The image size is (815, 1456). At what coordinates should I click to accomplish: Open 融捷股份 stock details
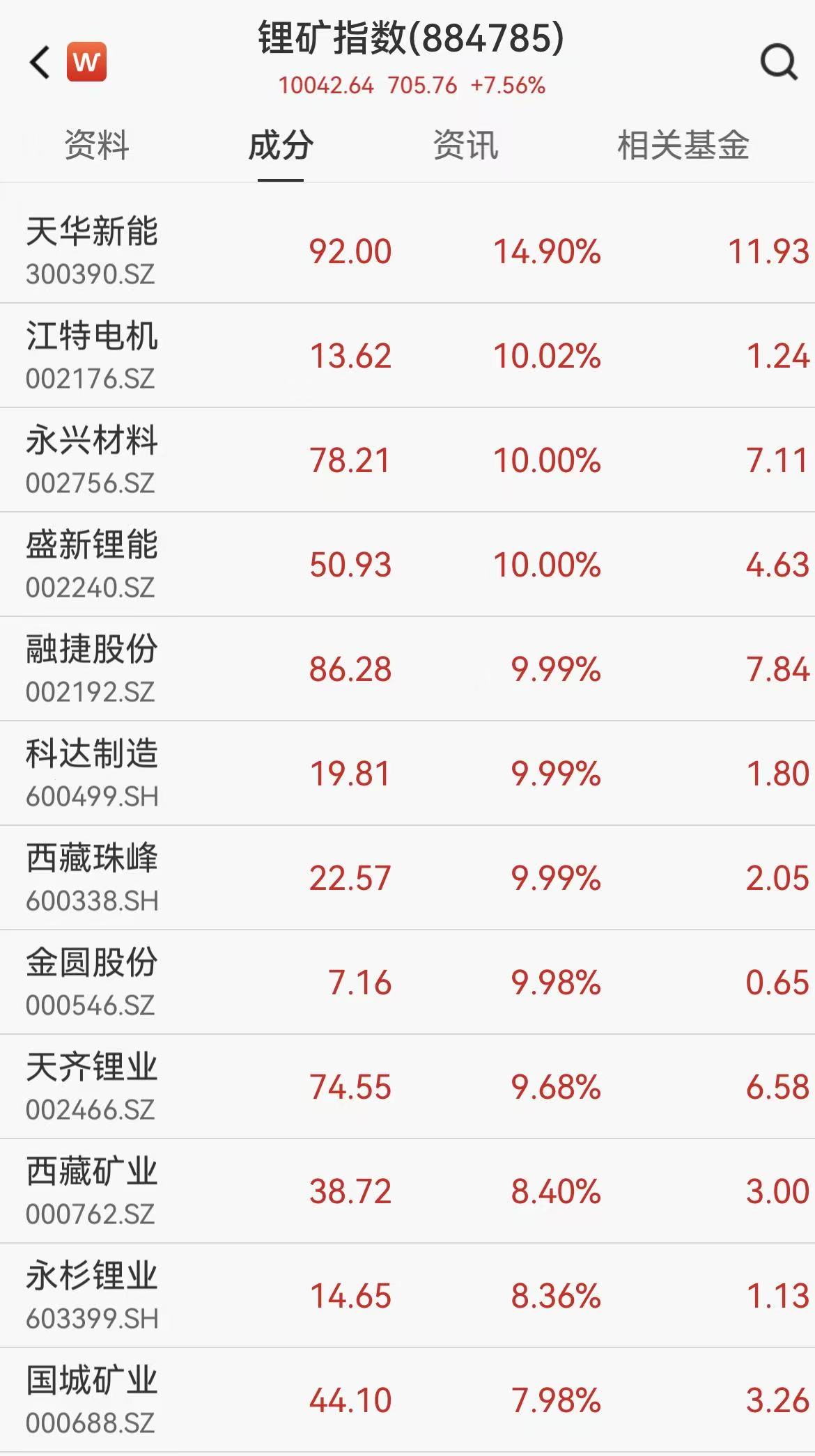(x=407, y=668)
